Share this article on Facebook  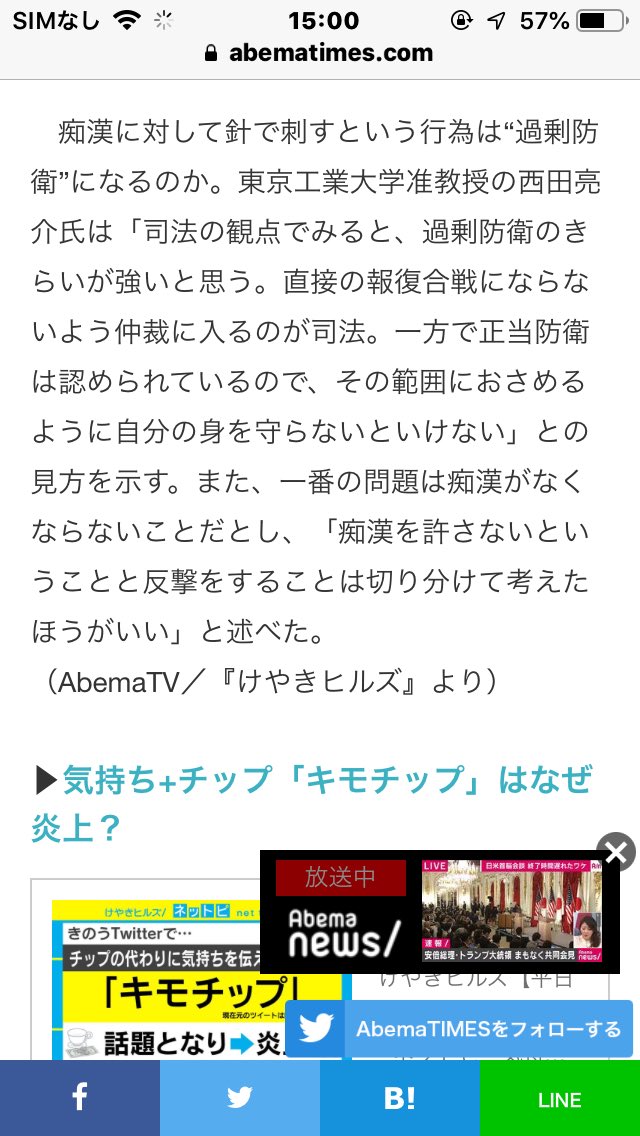coord(80,1098)
